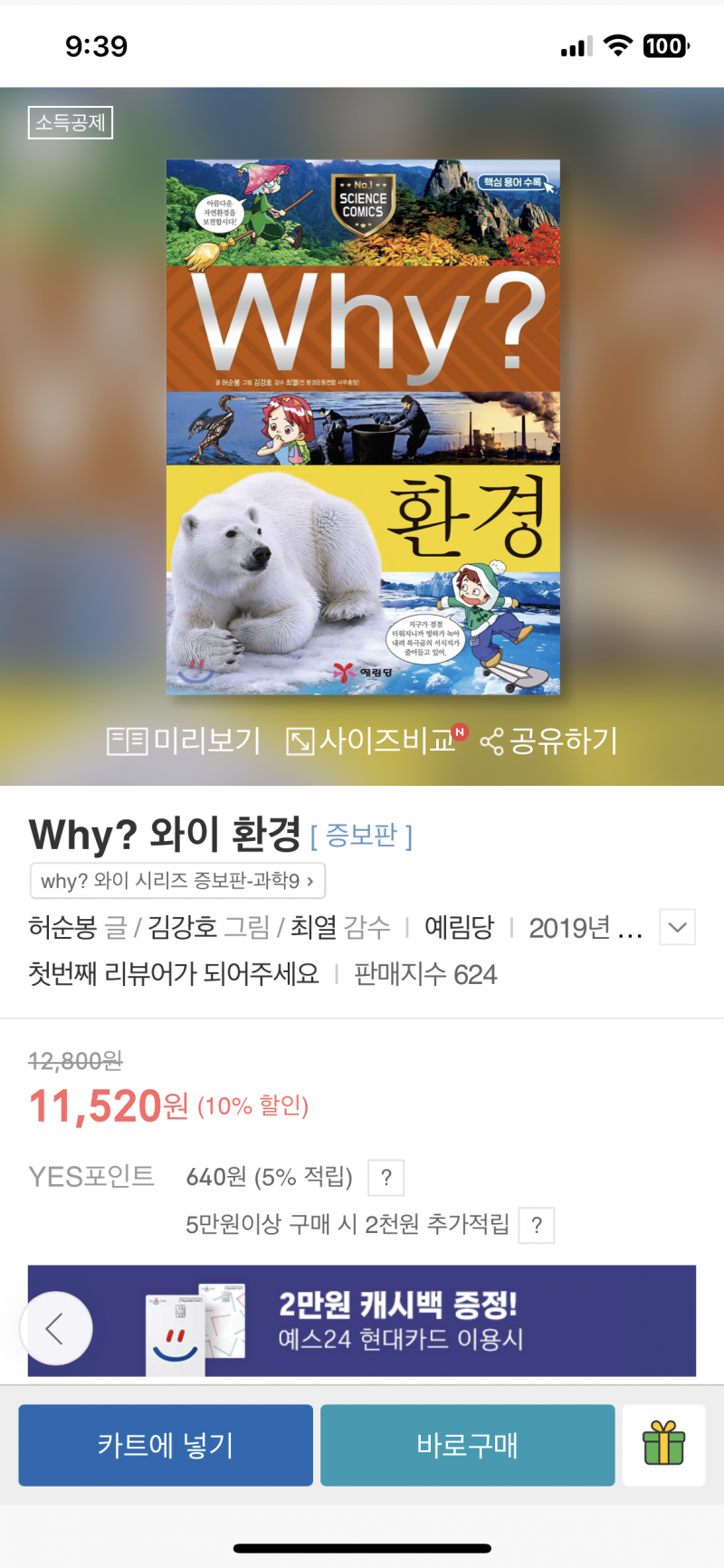Open the why? 와이 시리즈 증보판-과학9 link
Viewport: 724px width, 1568px height.
tap(177, 881)
